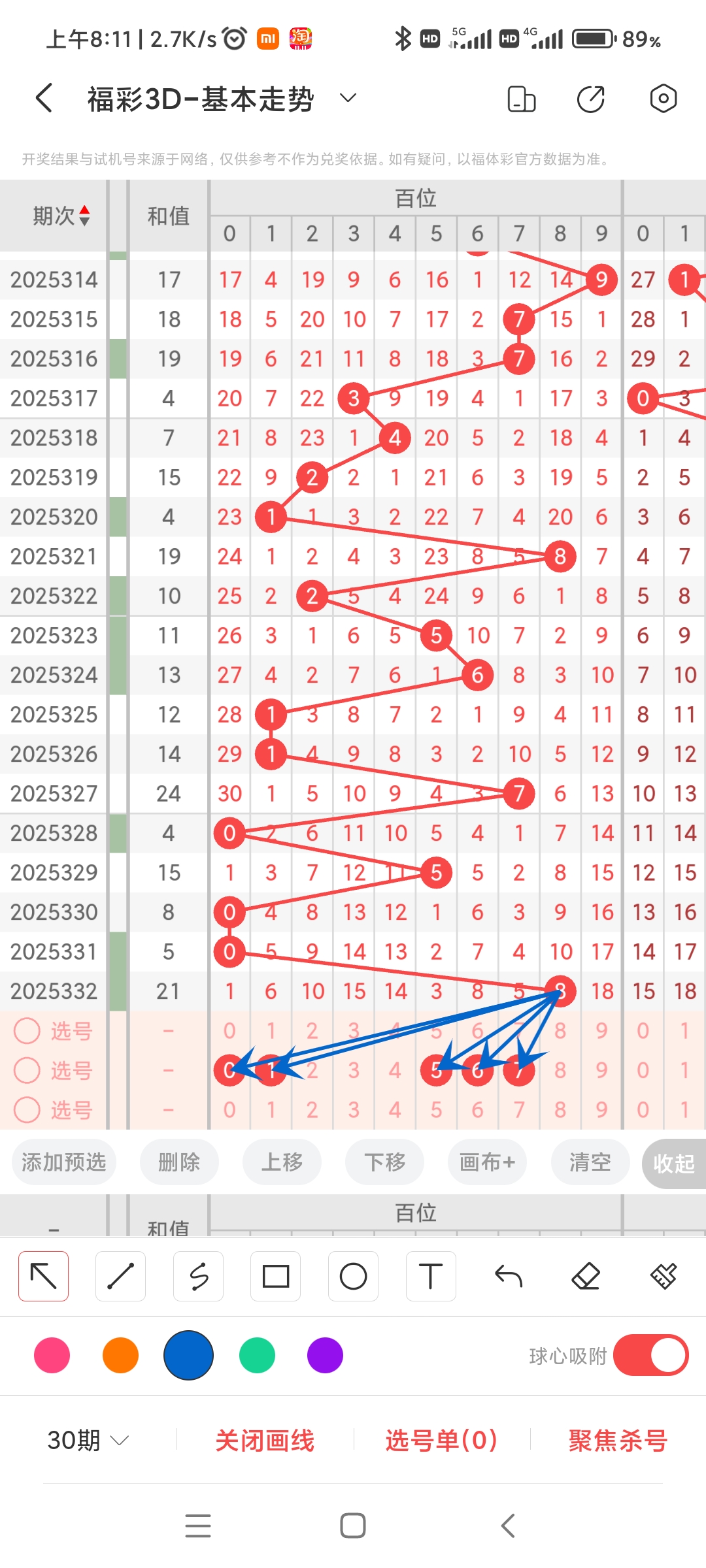
Task: Go back using the top-left arrow
Action: 44,99
